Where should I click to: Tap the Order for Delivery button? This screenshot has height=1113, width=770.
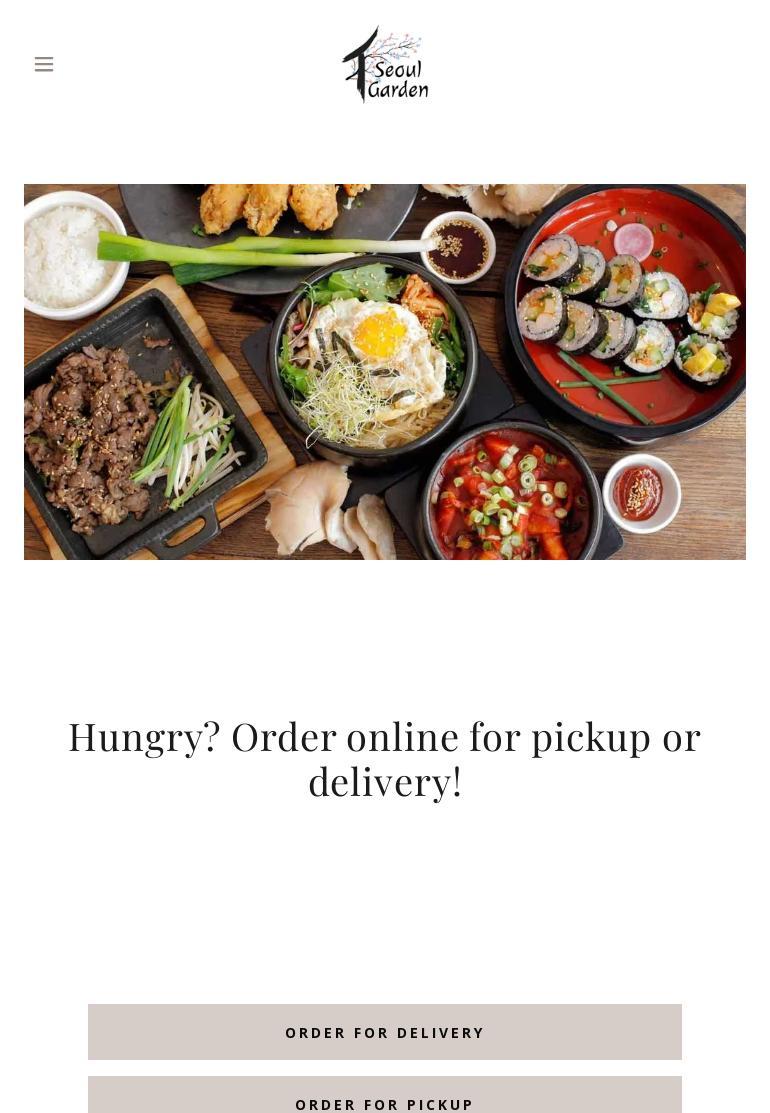point(385,1032)
